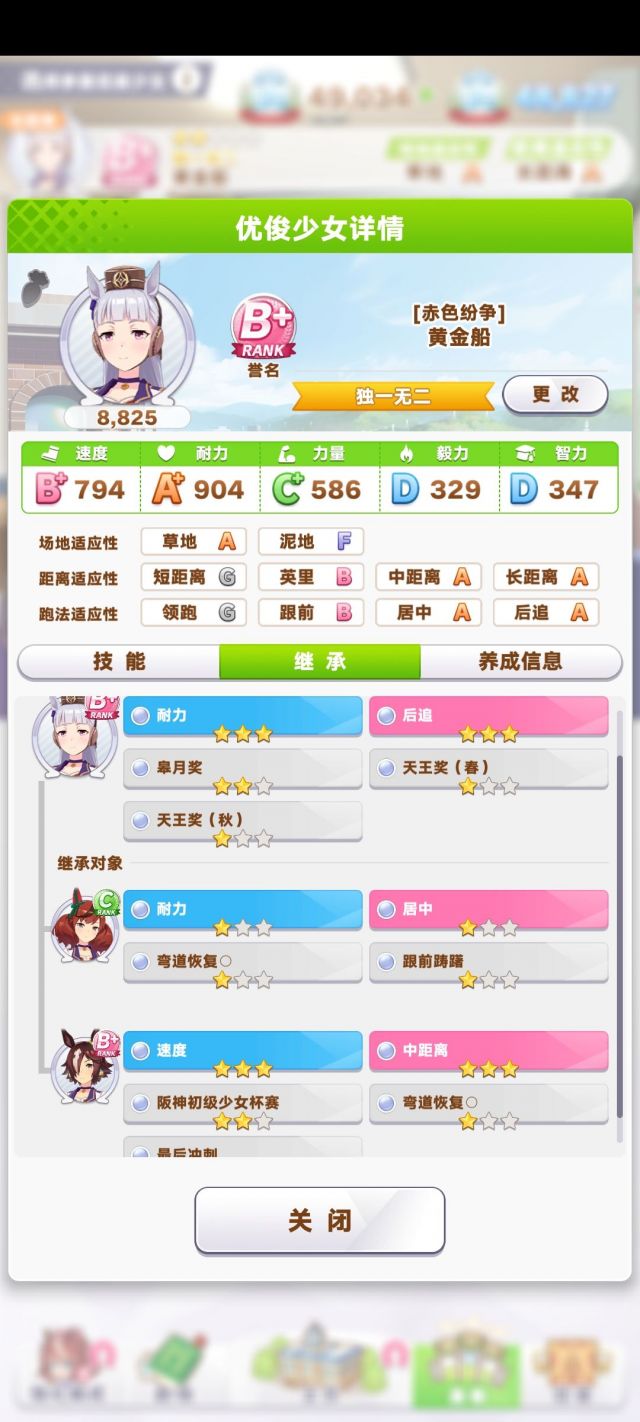Open the 居中 inheritance factor

click(489, 910)
